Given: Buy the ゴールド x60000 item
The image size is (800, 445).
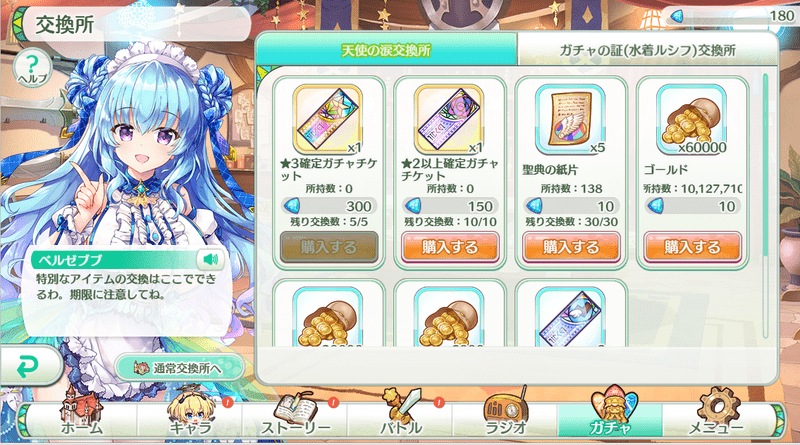Looking at the screenshot, I should click(x=692, y=246).
